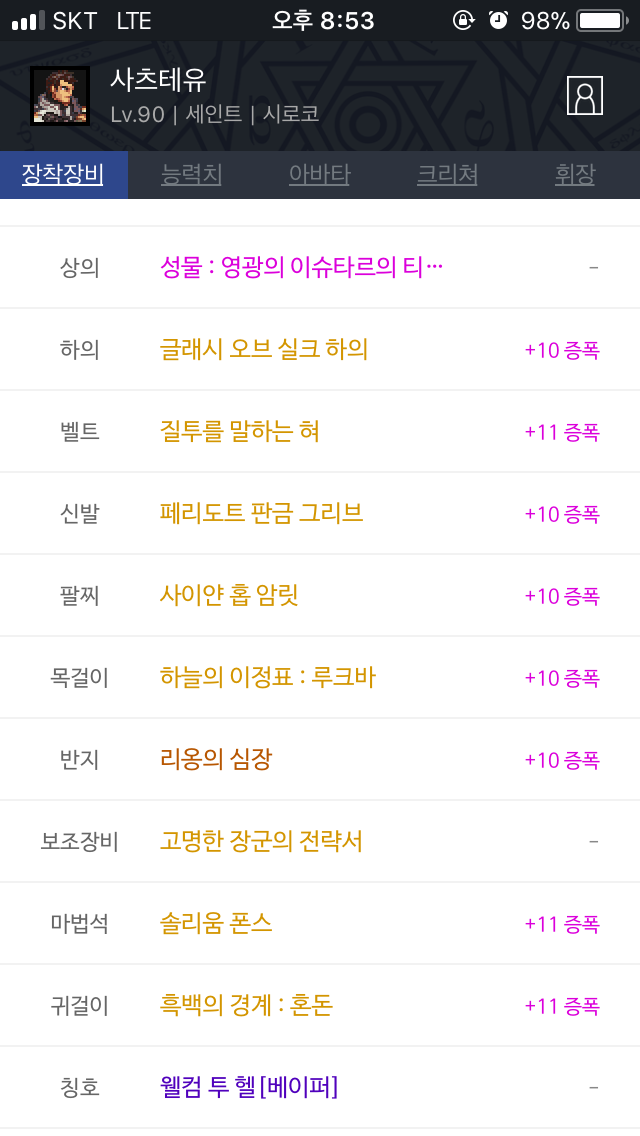Switch to the 아바타 tab

[320, 175]
